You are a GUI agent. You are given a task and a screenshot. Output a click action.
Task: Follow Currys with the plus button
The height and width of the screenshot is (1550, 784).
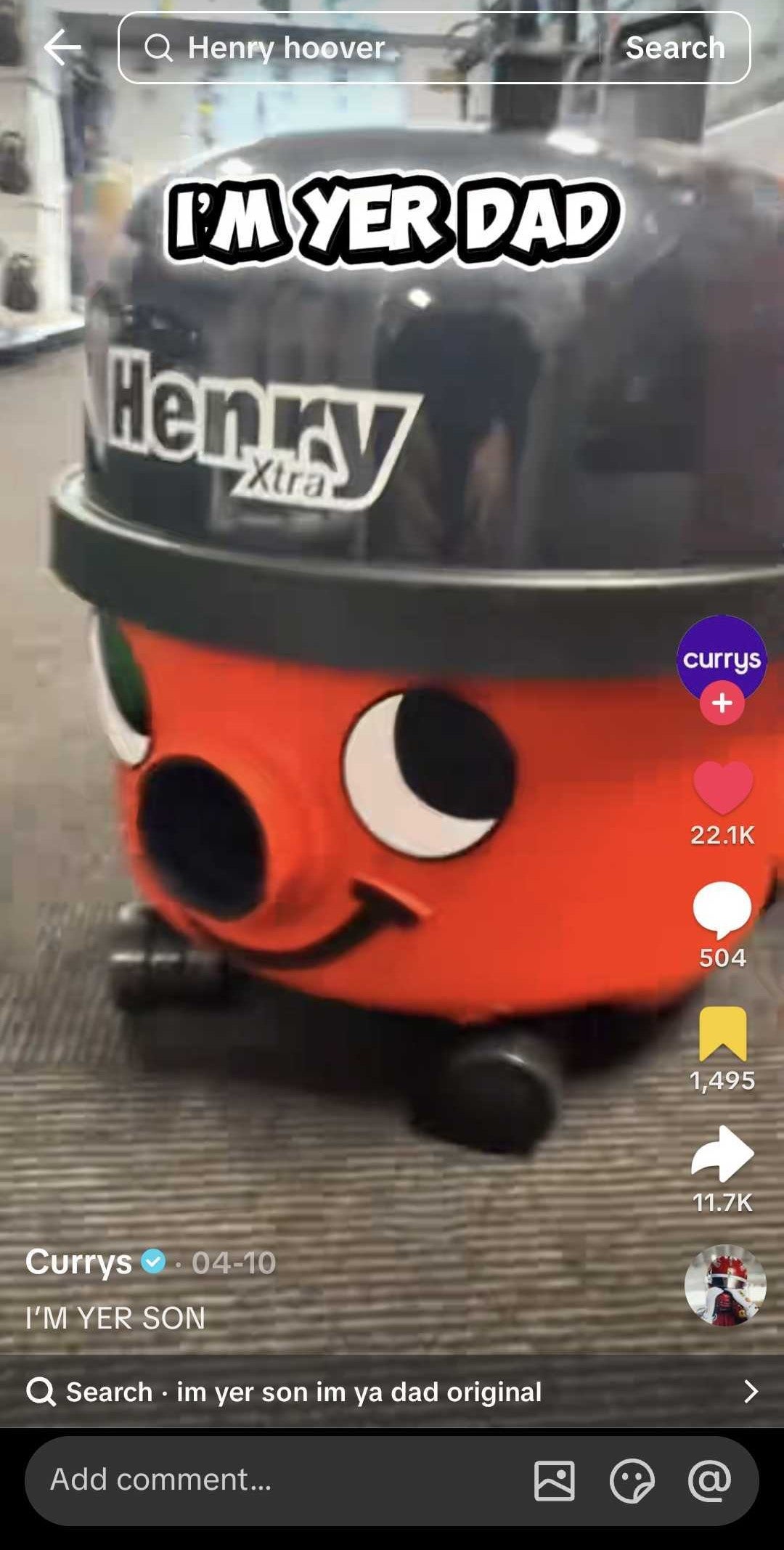(x=722, y=703)
